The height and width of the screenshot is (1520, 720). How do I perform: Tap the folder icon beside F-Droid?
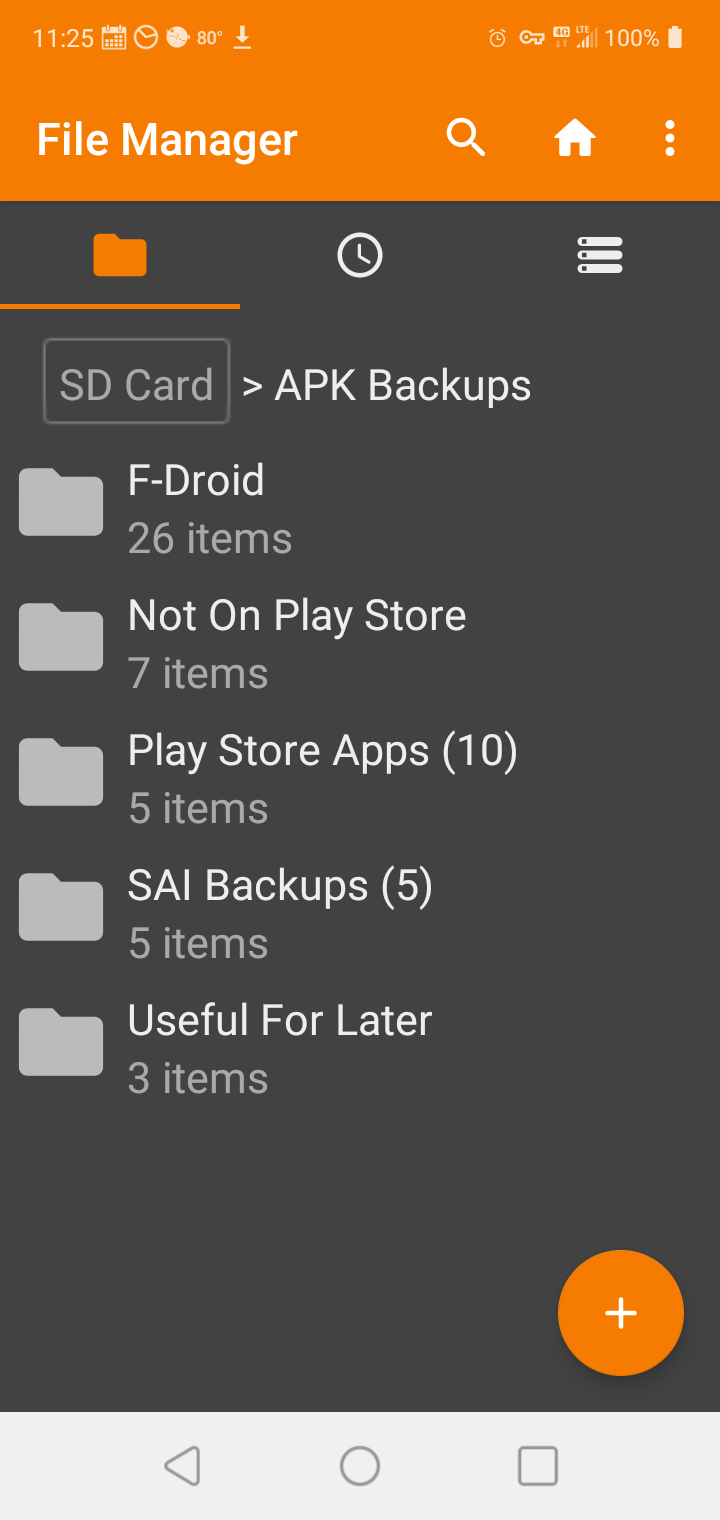click(x=60, y=502)
